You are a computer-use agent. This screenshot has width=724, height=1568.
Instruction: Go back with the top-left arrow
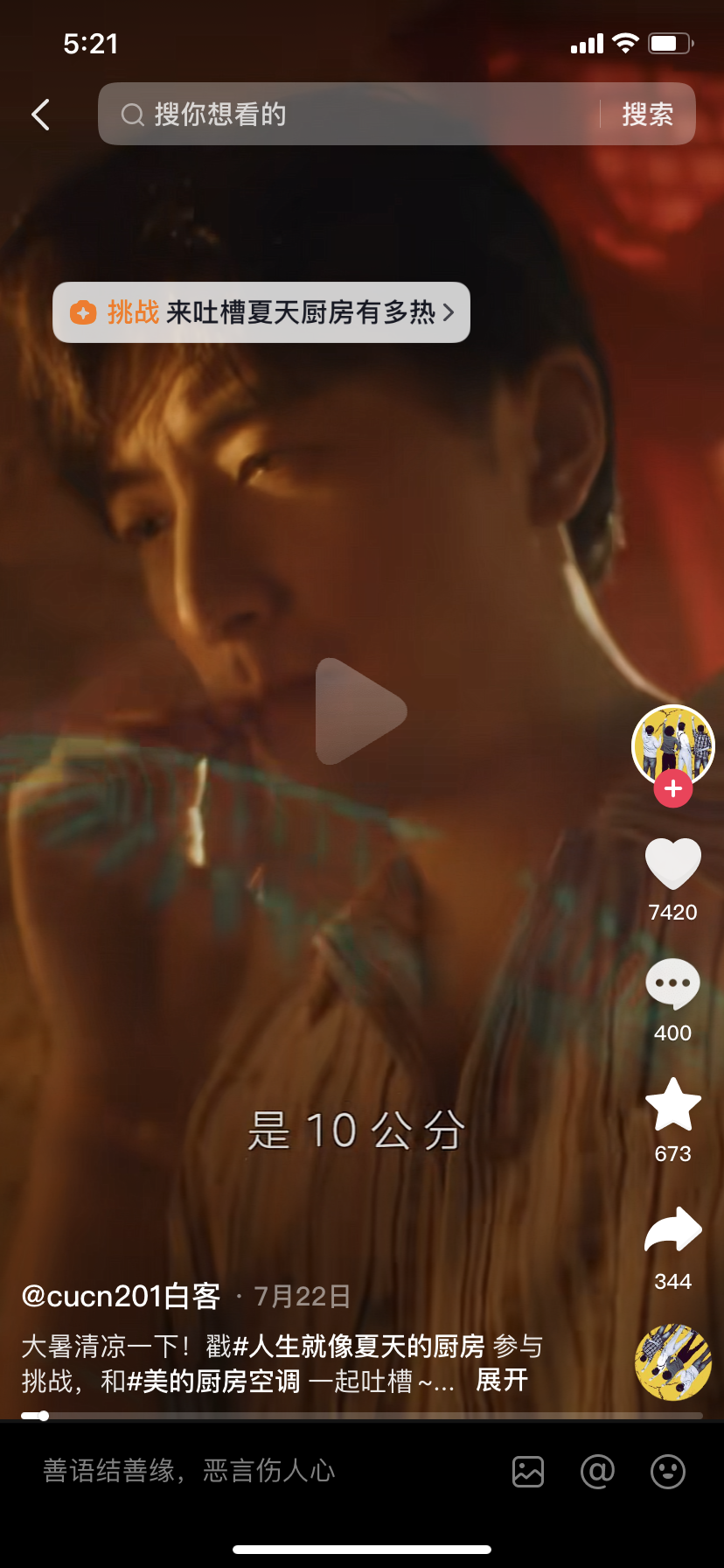pos(41,115)
